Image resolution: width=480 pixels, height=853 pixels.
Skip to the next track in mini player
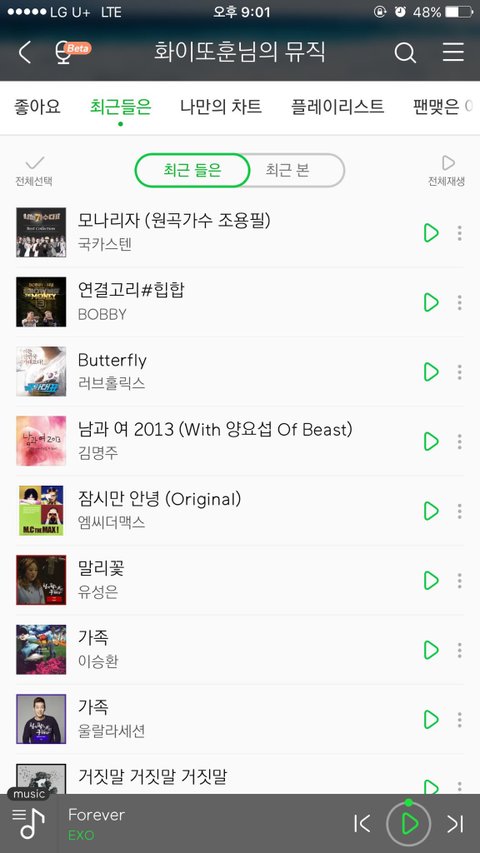pyautogui.click(x=455, y=824)
